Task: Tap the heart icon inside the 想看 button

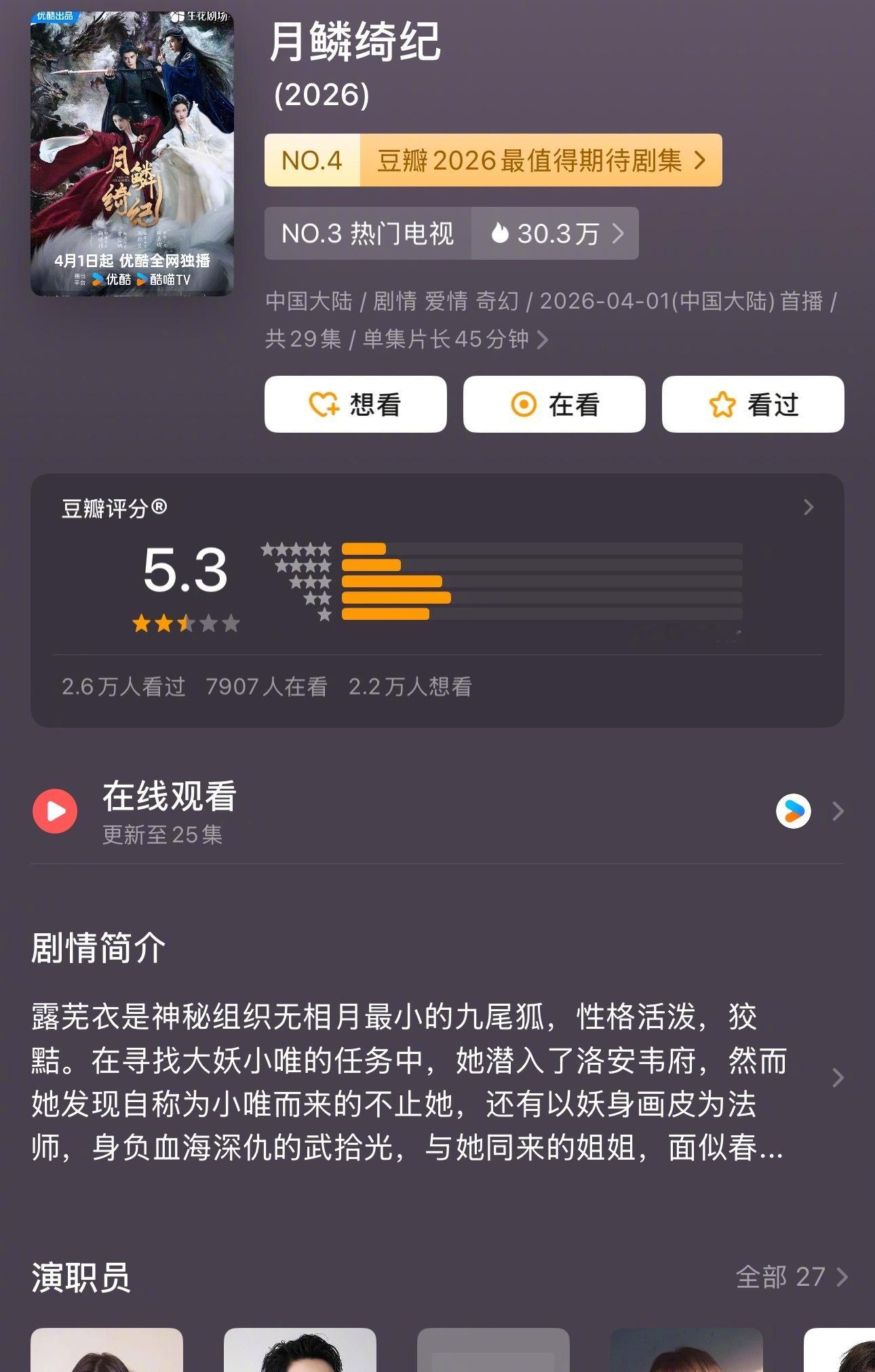Action: click(322, 405)
